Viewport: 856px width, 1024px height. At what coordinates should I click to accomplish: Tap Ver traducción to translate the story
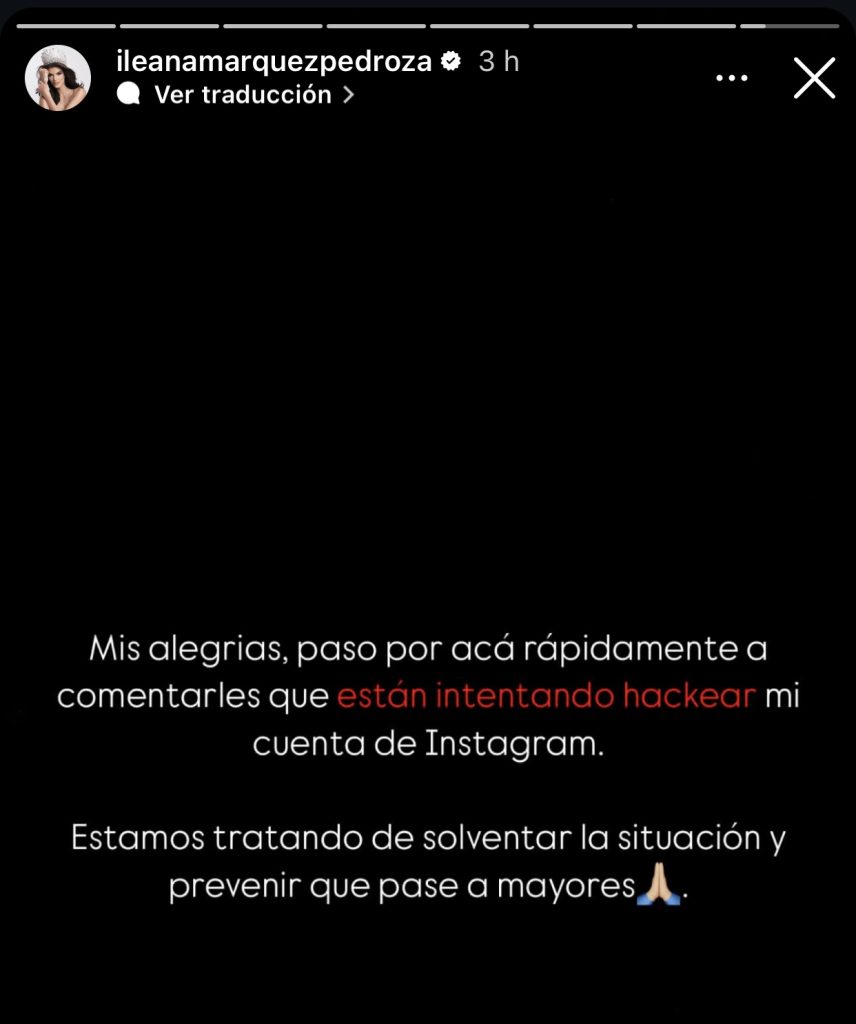tap(242, 95)
